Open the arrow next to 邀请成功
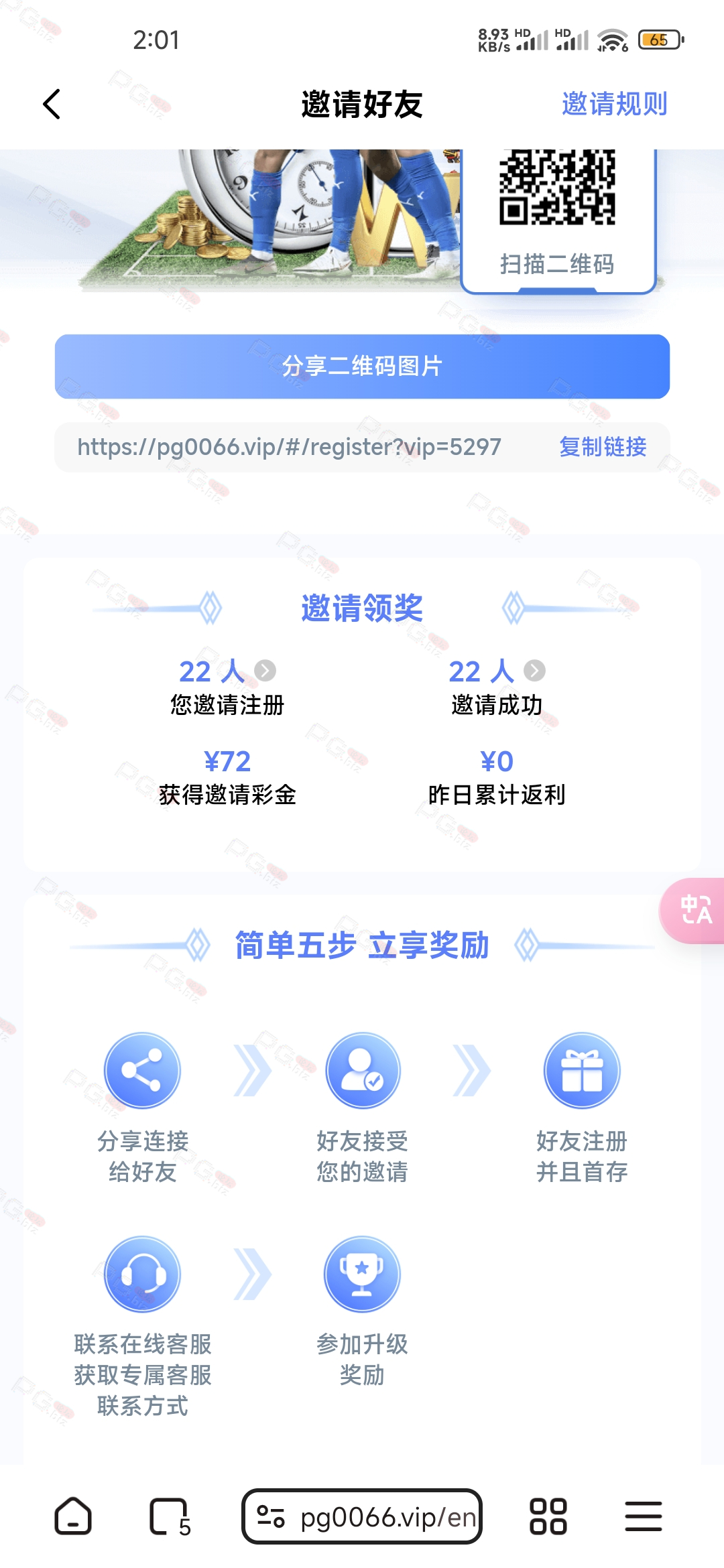 [x=534, y=670]
